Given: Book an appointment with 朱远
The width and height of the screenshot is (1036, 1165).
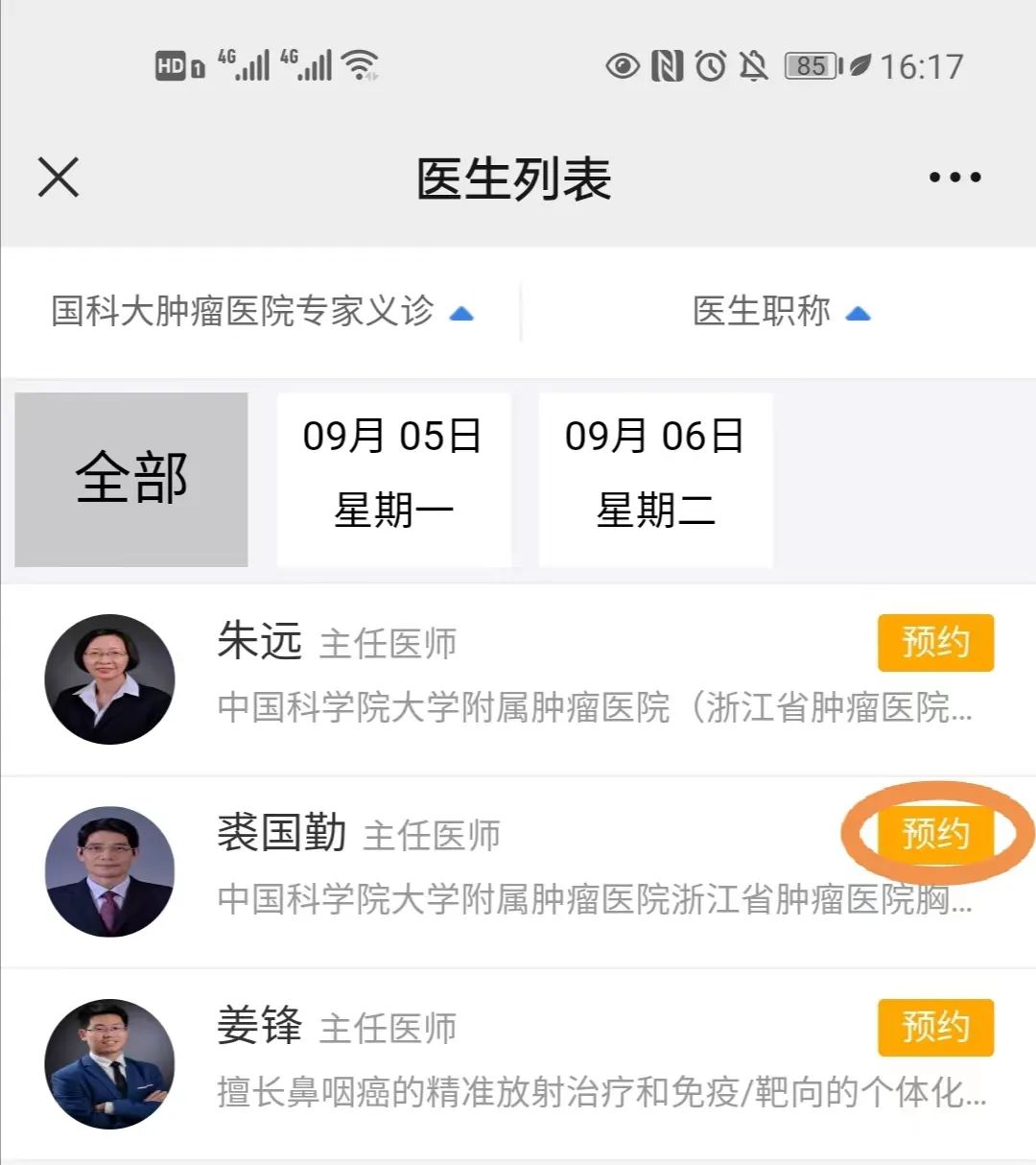Looking at the screenshot, I should tap(935, 642).
